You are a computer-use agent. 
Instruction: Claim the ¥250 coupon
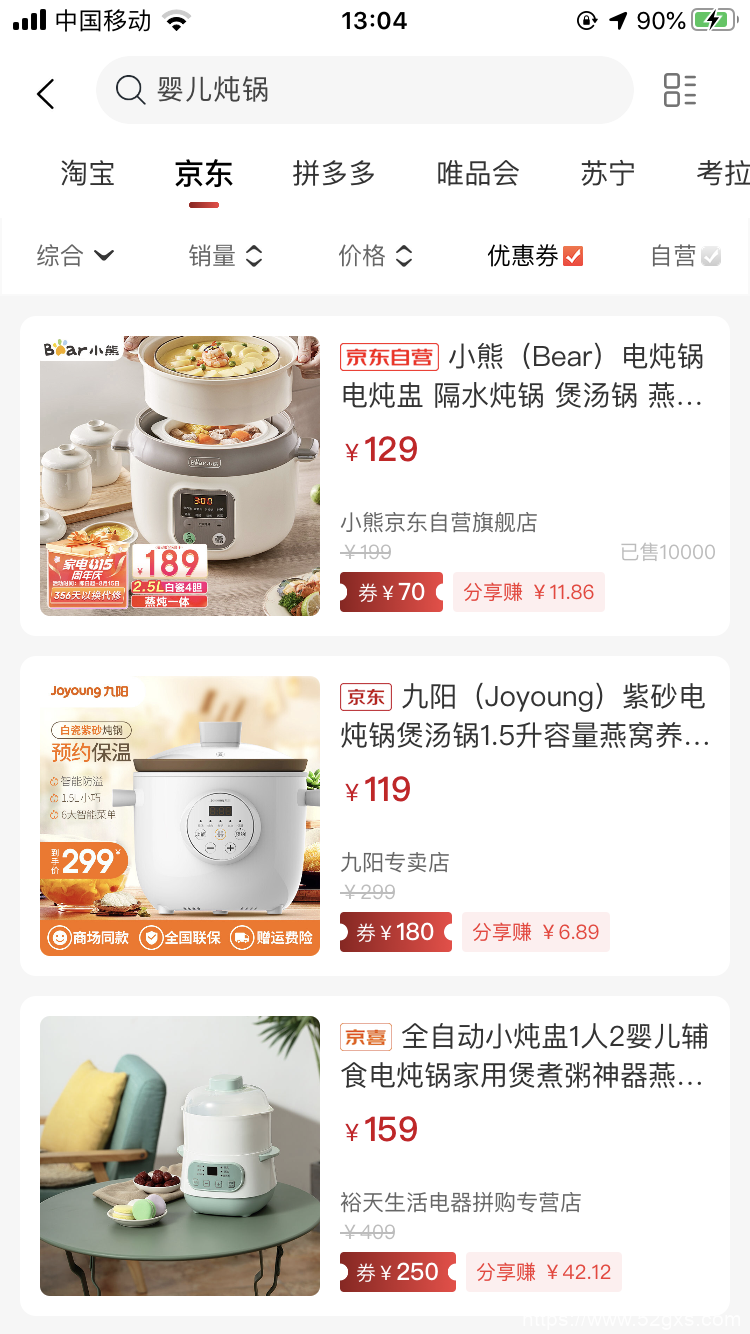(x=398, y=1272)
